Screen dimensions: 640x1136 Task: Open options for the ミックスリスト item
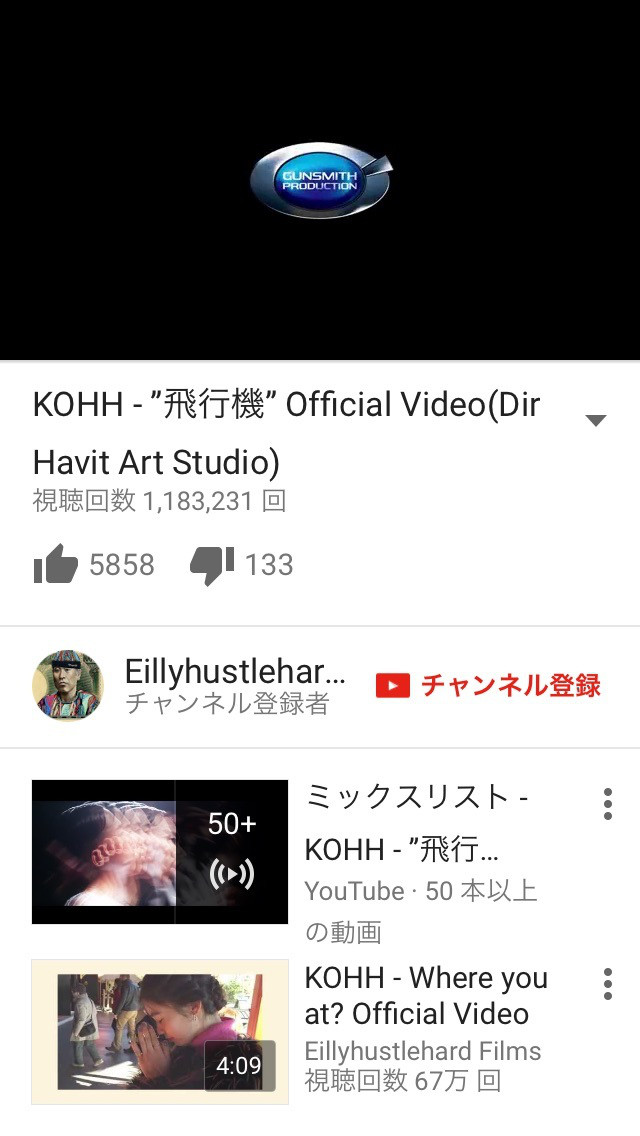pyautogui.click(x=607, y=803)
